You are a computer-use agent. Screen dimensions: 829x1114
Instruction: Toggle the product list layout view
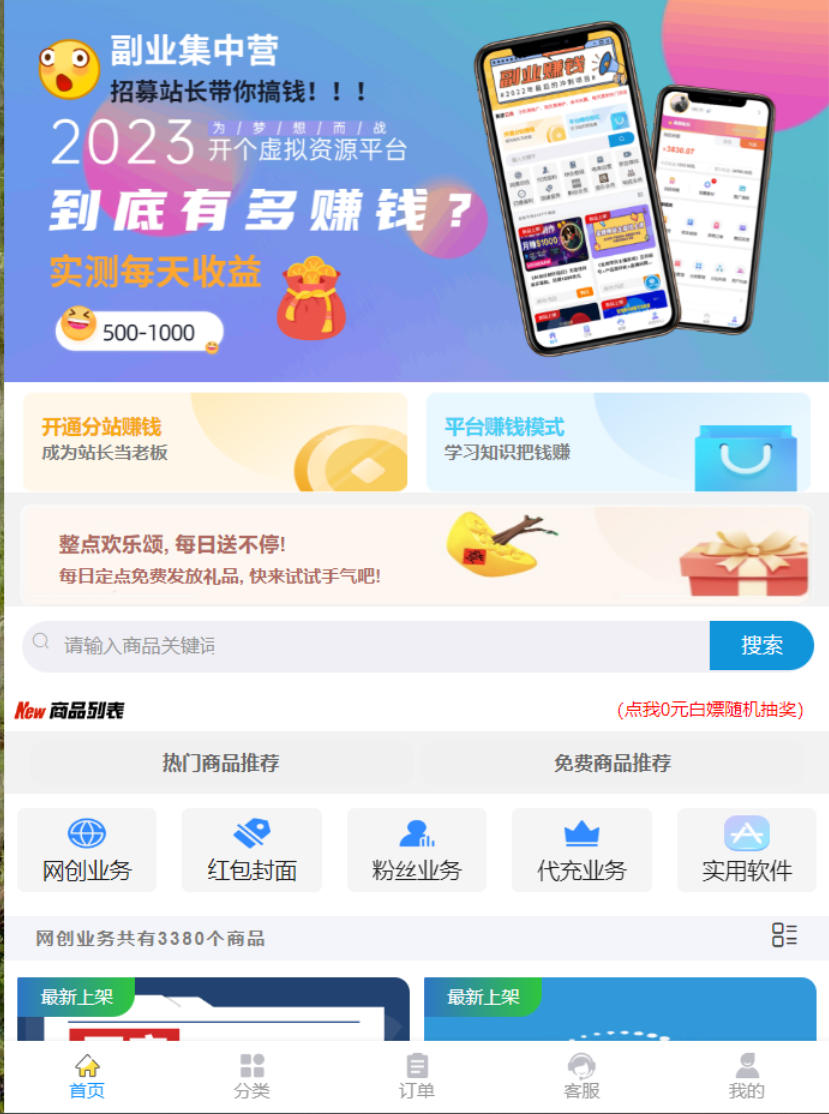click(x=784, y=936)
